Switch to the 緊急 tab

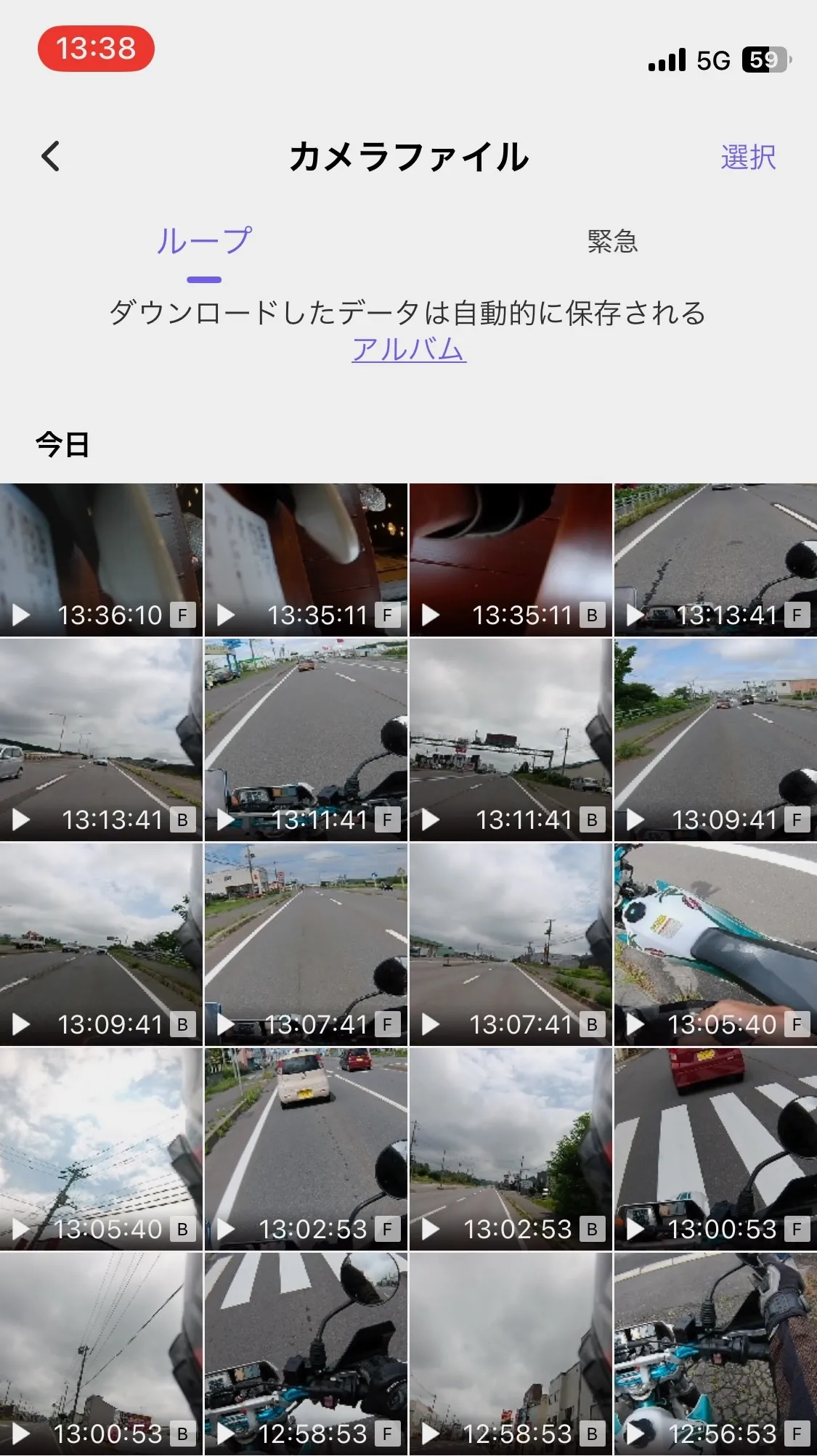coord(612,241)
